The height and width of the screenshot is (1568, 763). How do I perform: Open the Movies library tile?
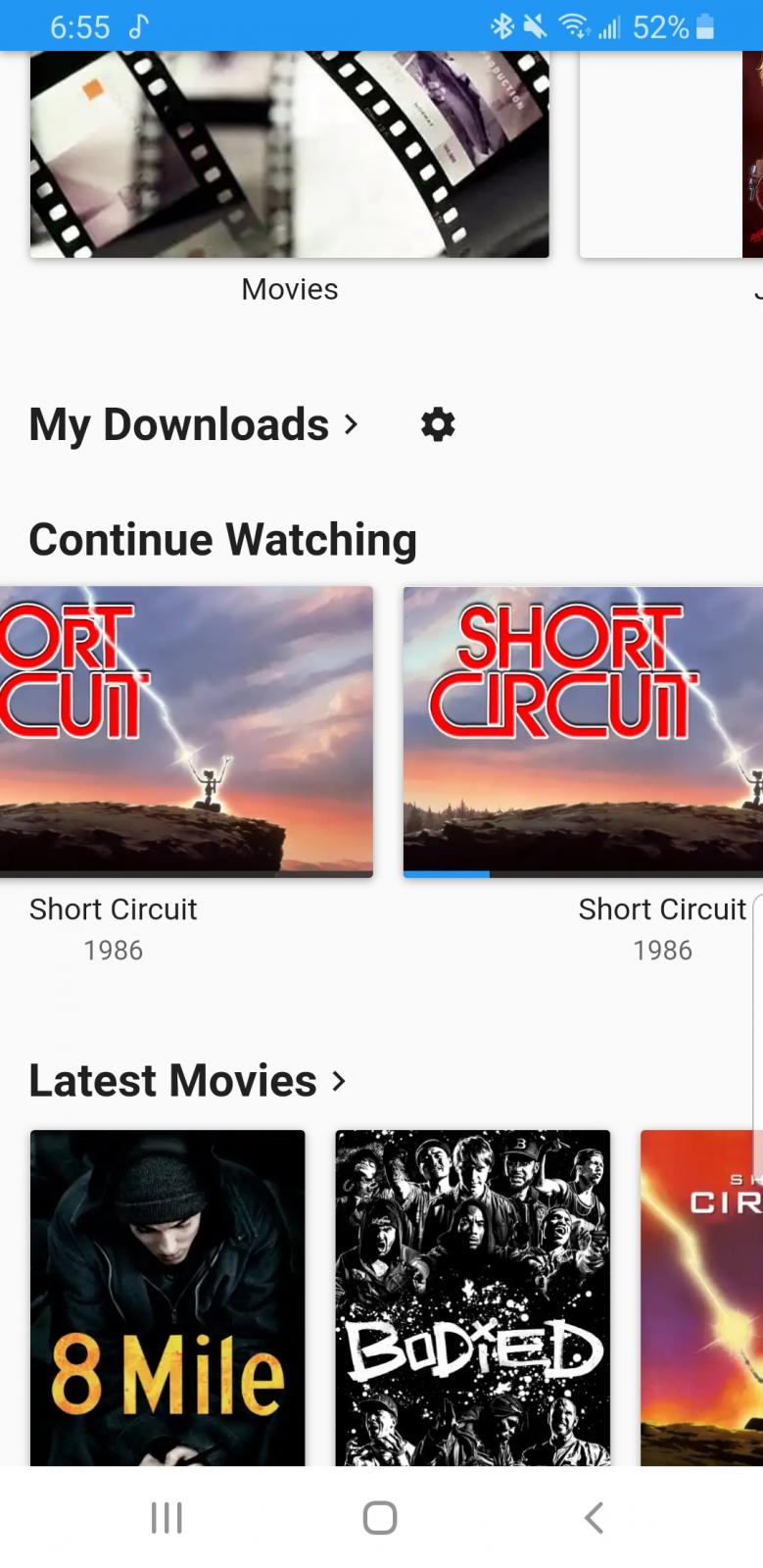289,157
